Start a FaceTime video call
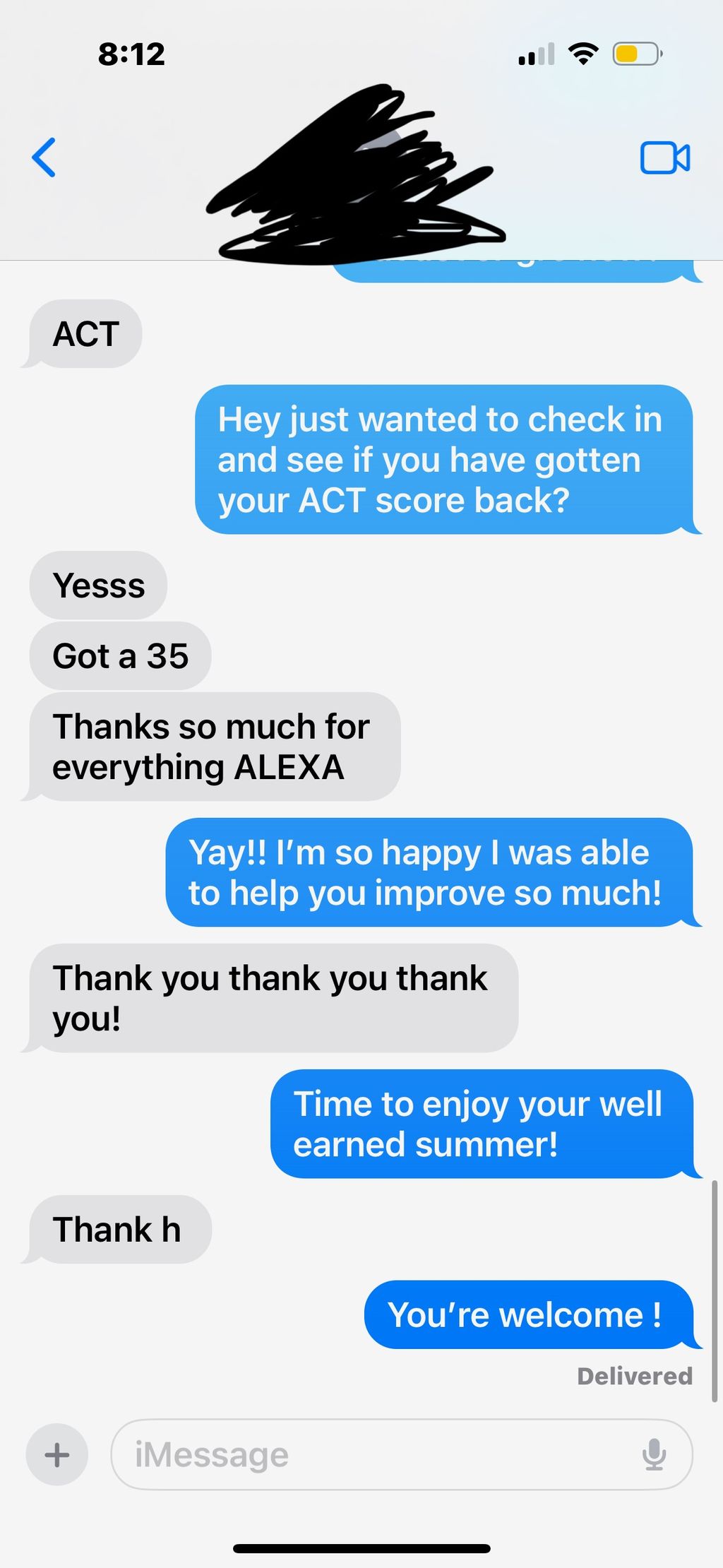The width and height of the screenshot is (723, 1568). click(664, 158)
